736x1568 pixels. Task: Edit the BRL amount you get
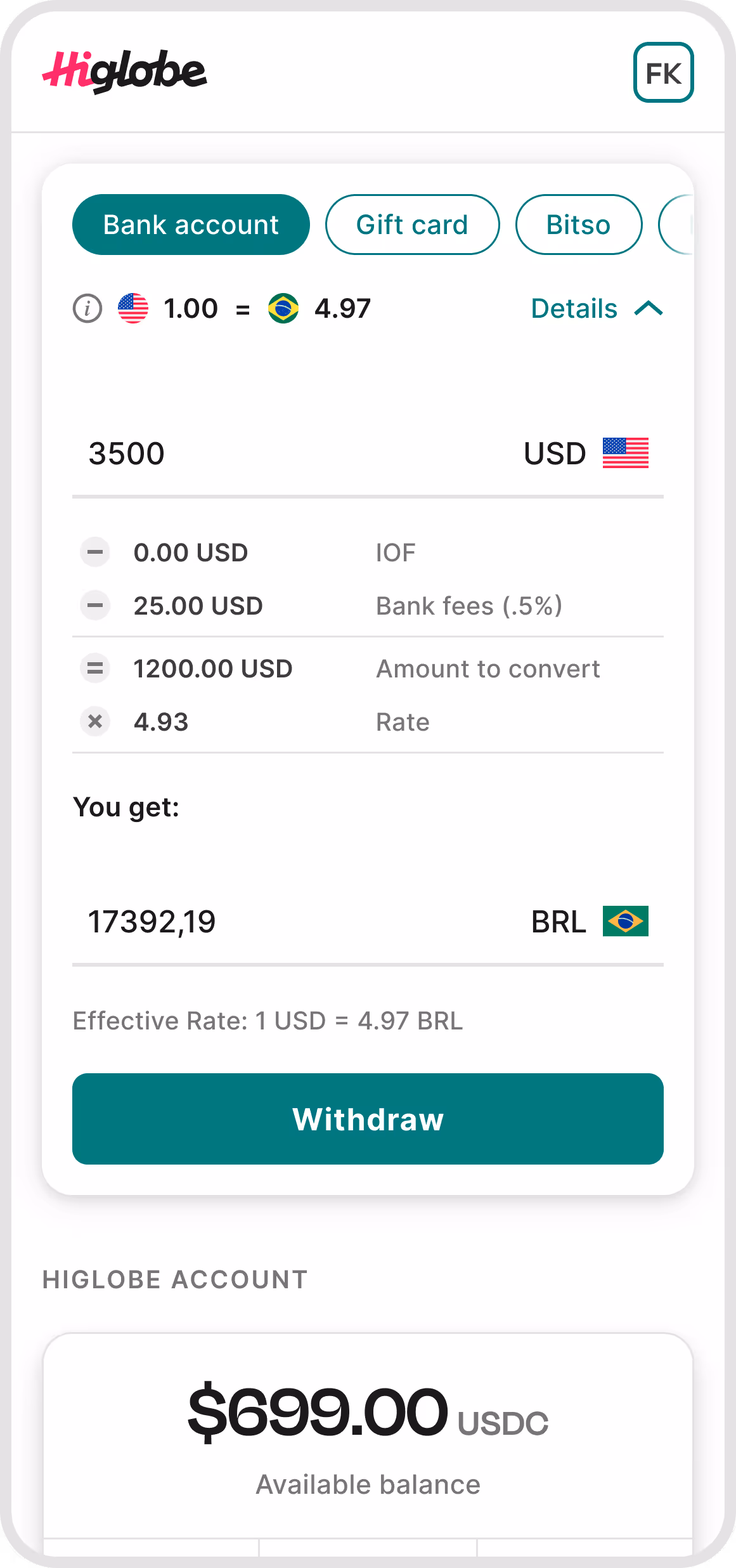pos(292,922)
